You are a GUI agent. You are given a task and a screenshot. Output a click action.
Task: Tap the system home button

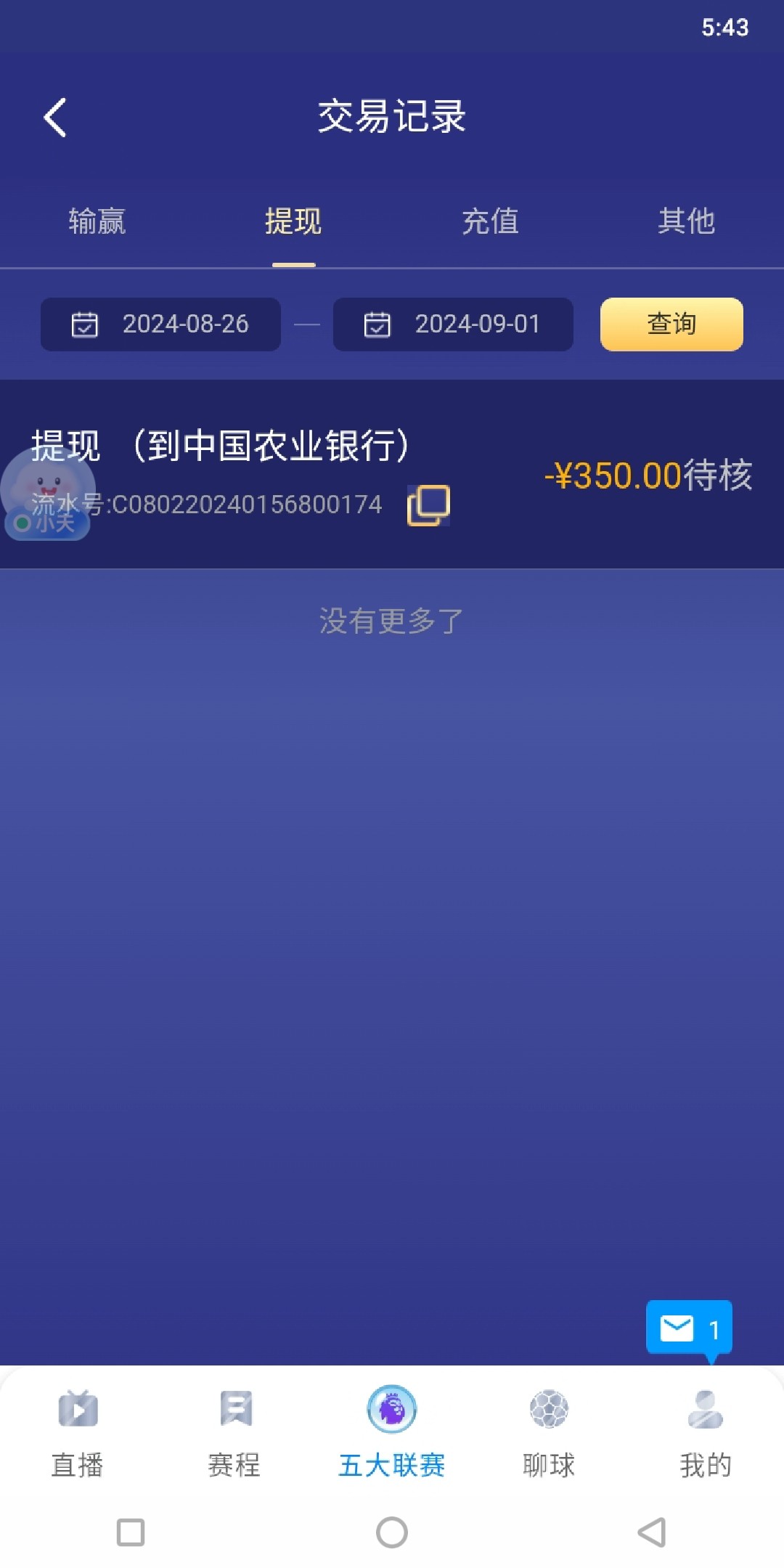pos(392,1532)
